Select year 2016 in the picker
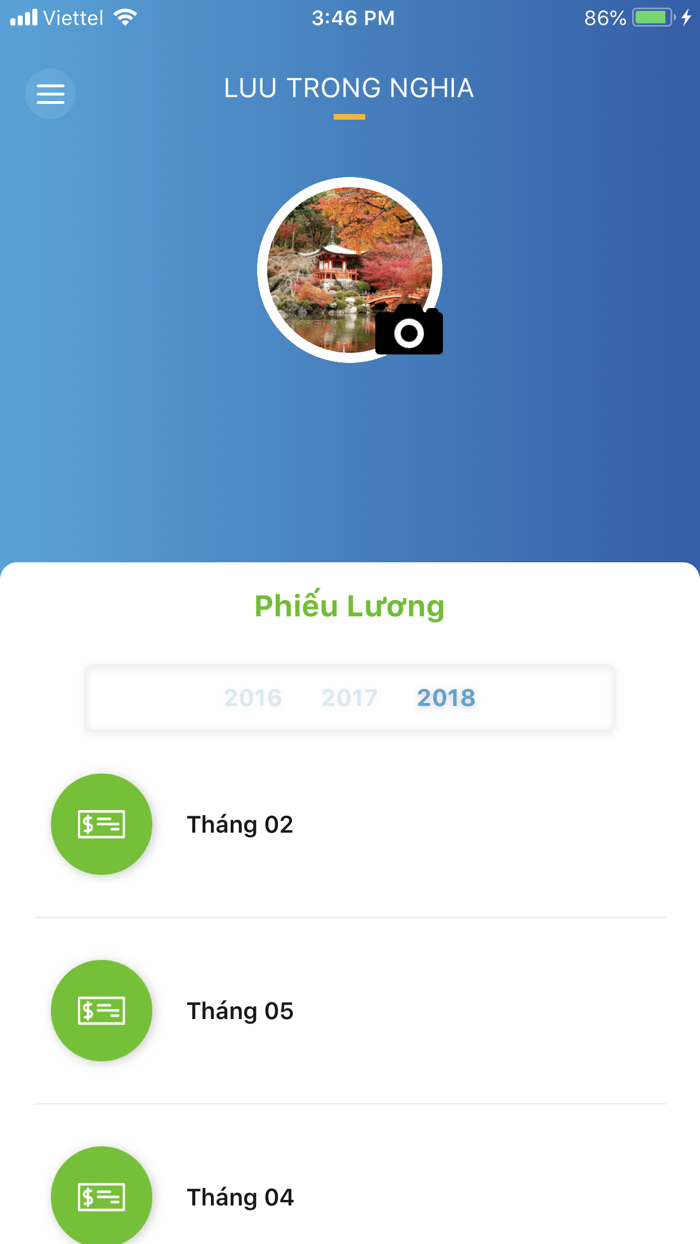 pos(253,698)
